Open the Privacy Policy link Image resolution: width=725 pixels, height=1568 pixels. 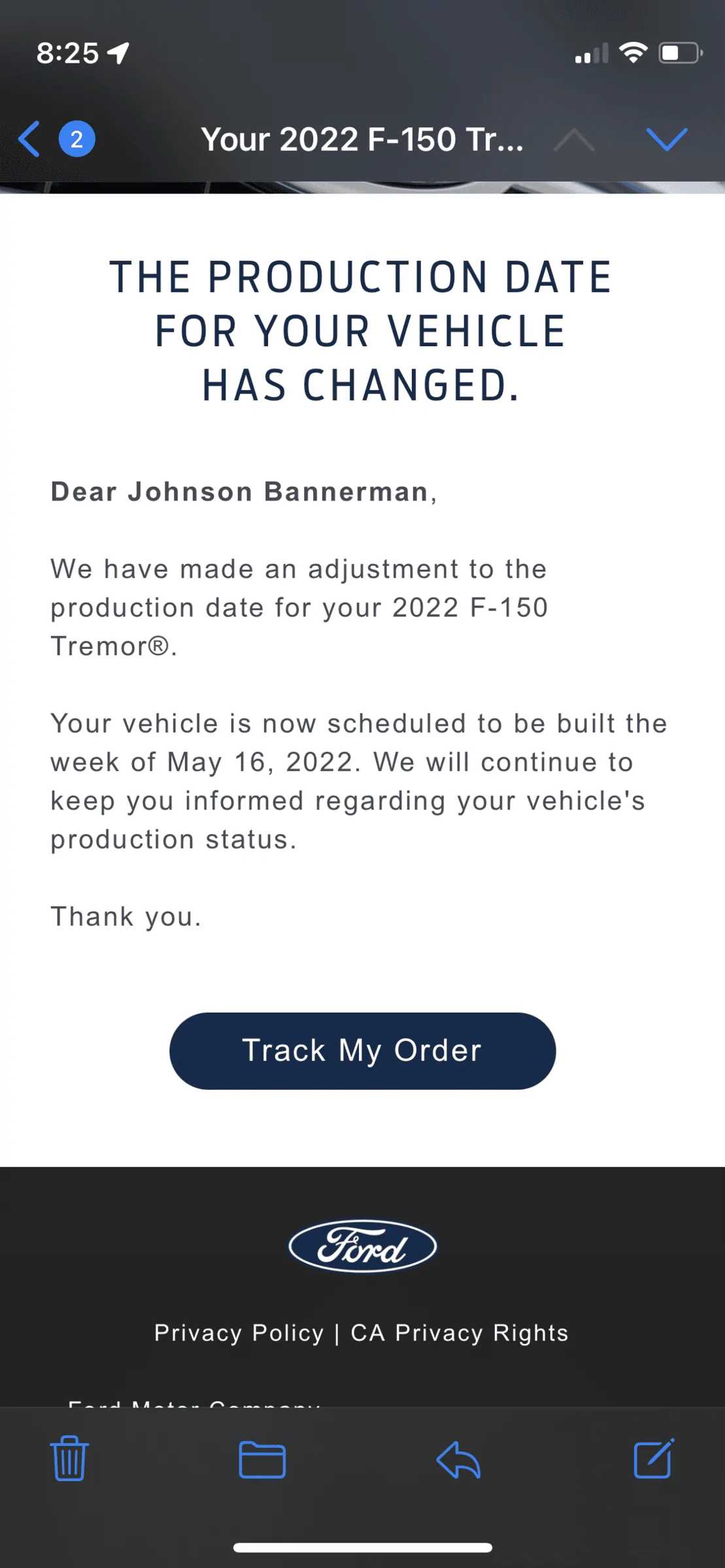[239, 1333]
